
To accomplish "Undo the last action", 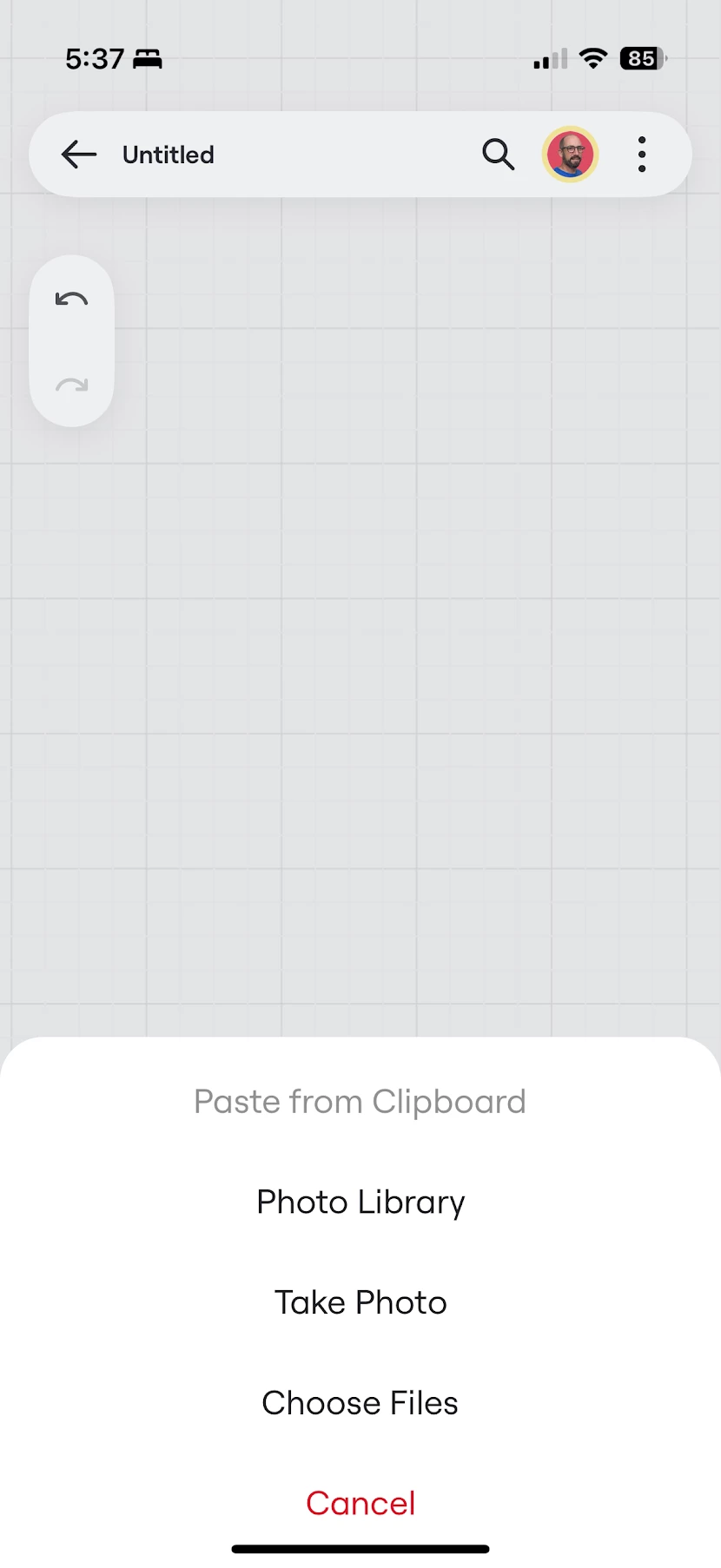I will click(x=71, y=300).
